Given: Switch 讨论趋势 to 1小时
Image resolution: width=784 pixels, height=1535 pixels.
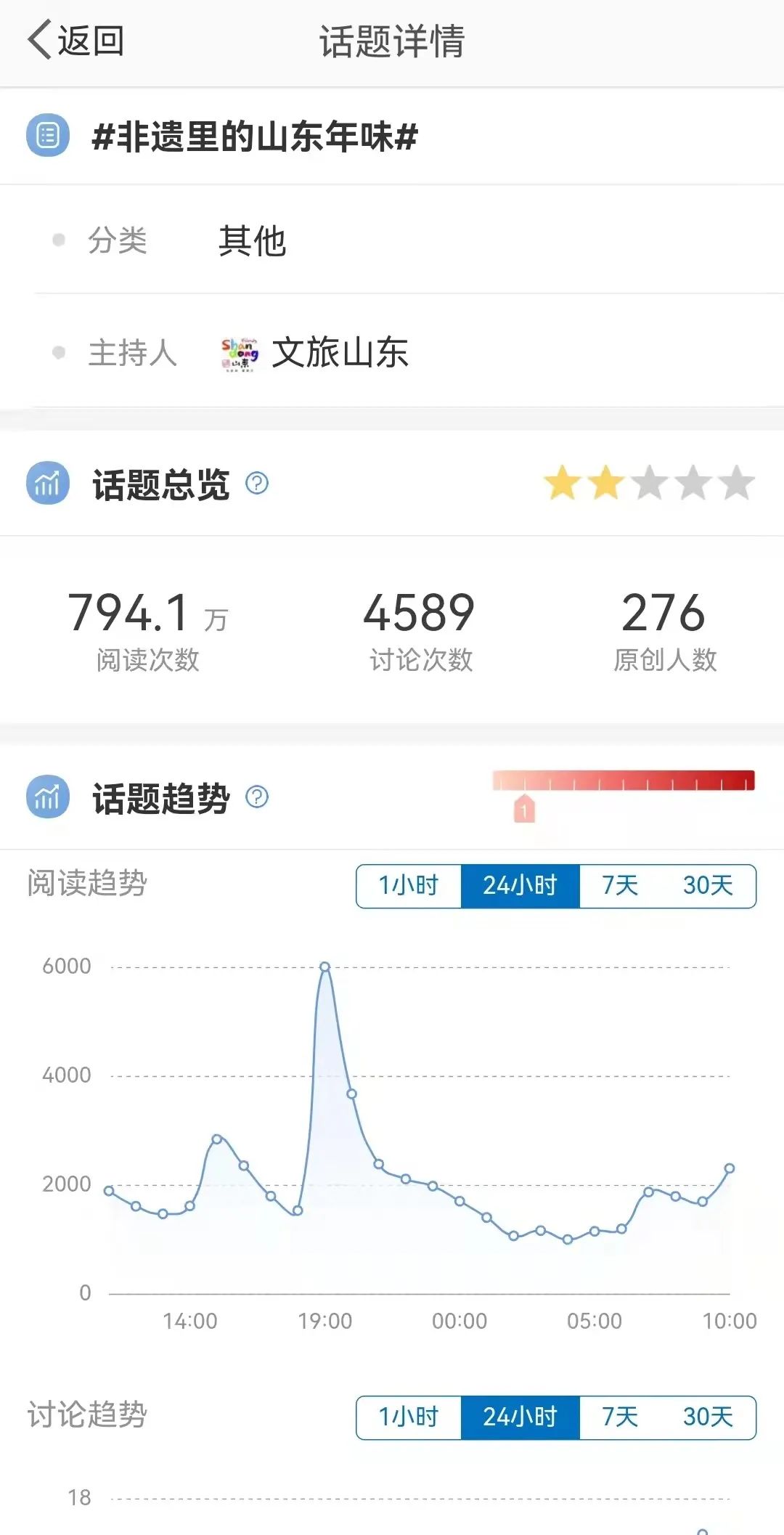Looking at the screenshot, I should [409, 1417].
